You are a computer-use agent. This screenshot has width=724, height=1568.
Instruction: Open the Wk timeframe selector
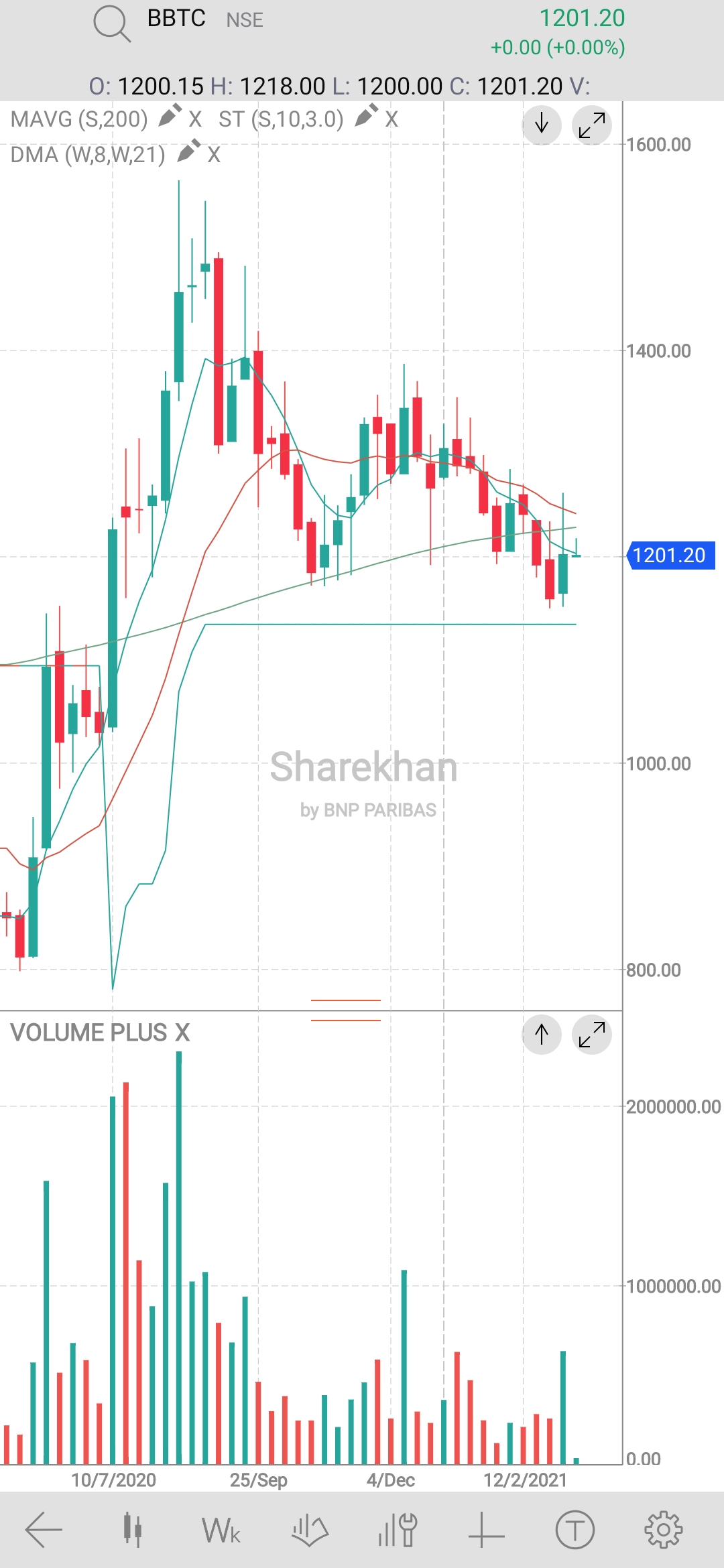(x=221, y=1530)
